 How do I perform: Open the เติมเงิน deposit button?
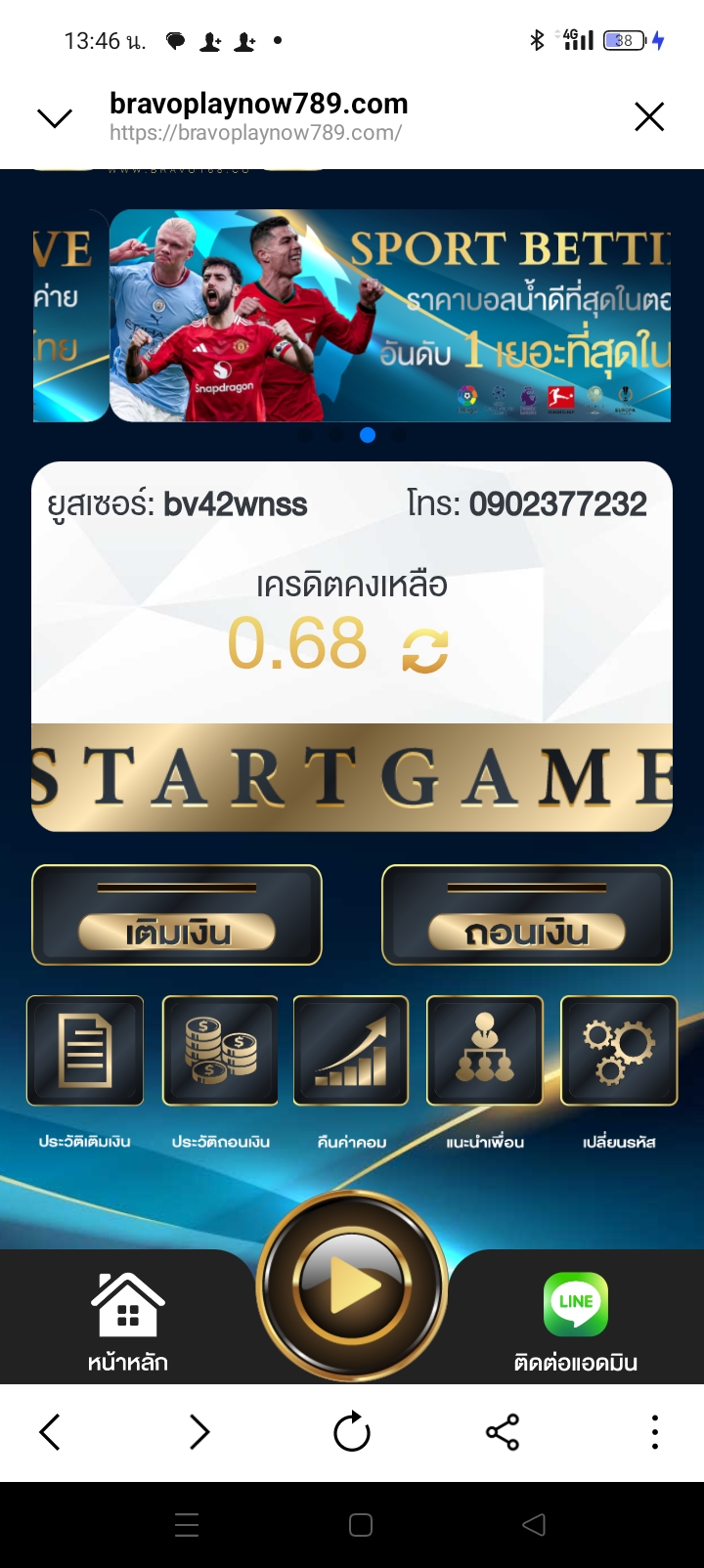pos(177,916)
